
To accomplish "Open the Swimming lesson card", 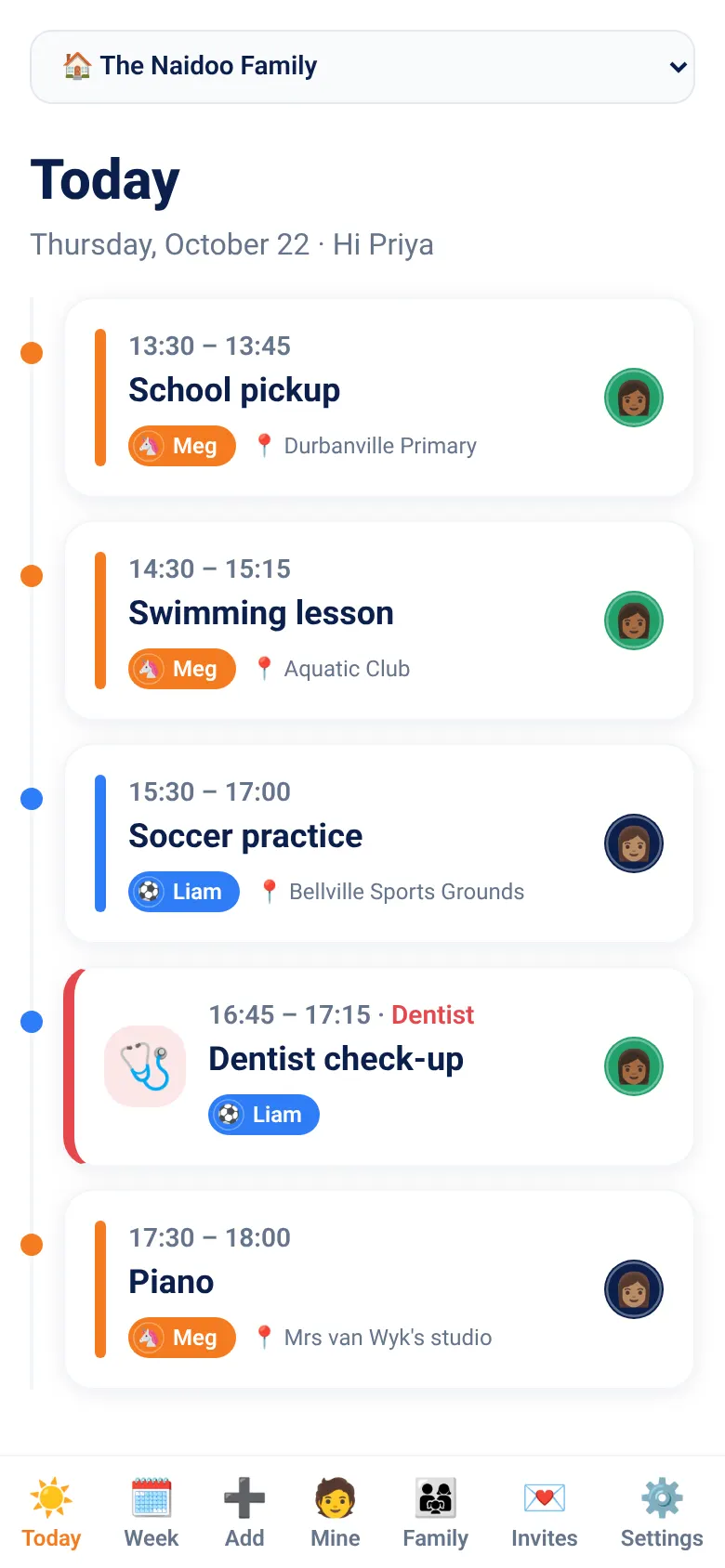I will coord(379,621).
